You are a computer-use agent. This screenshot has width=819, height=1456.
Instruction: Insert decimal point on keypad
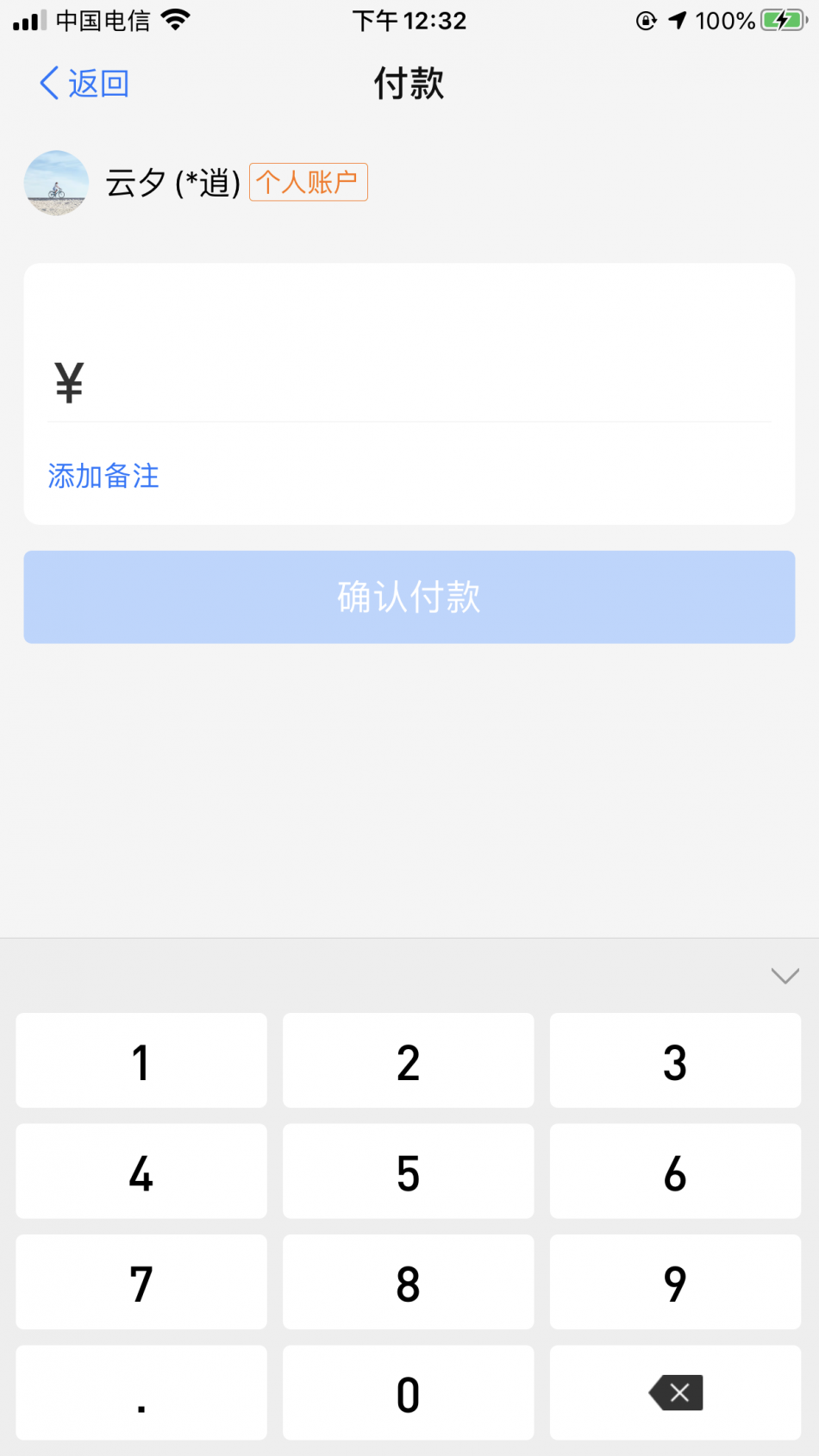tap(141, 1393)
